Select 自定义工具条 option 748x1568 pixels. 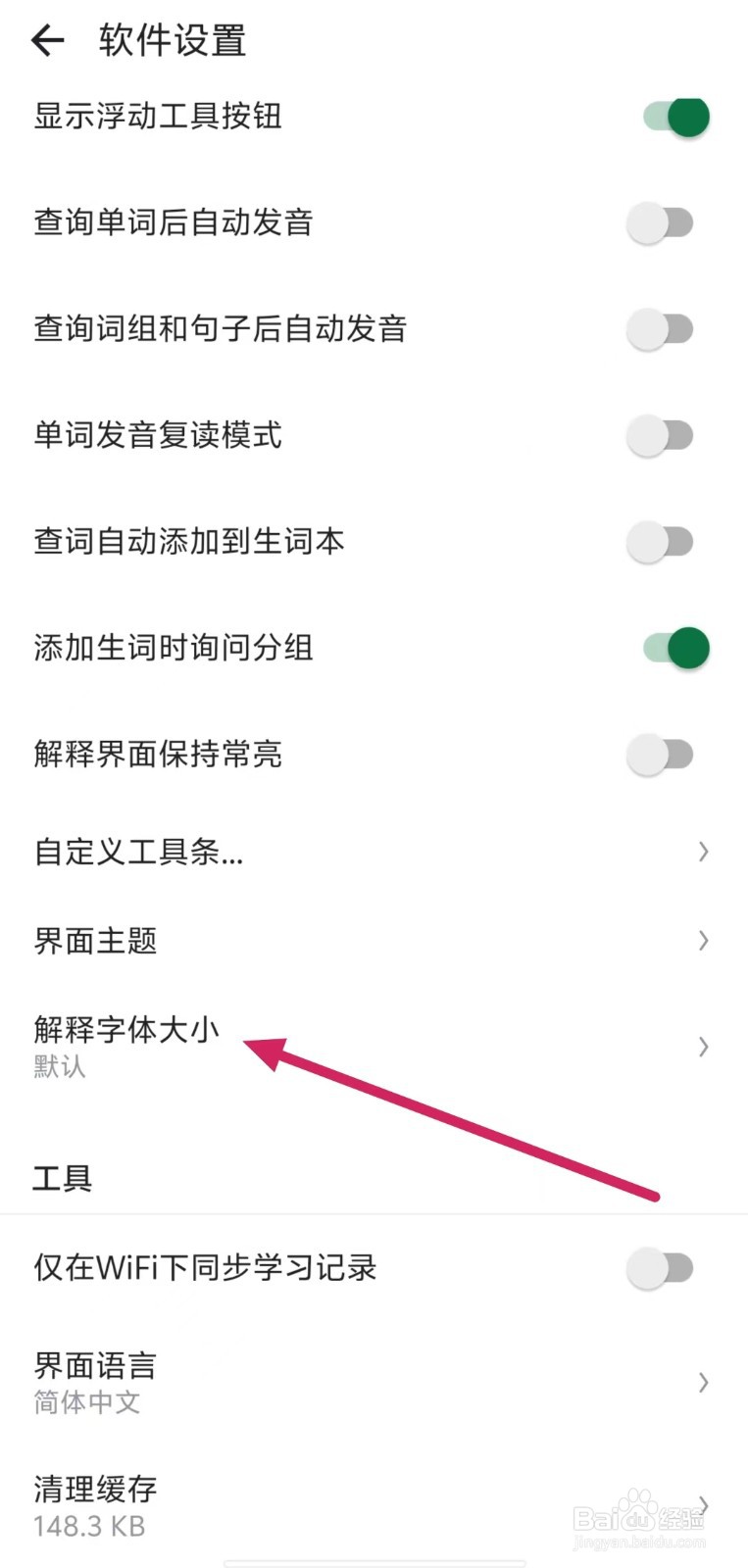click(137, 852)
